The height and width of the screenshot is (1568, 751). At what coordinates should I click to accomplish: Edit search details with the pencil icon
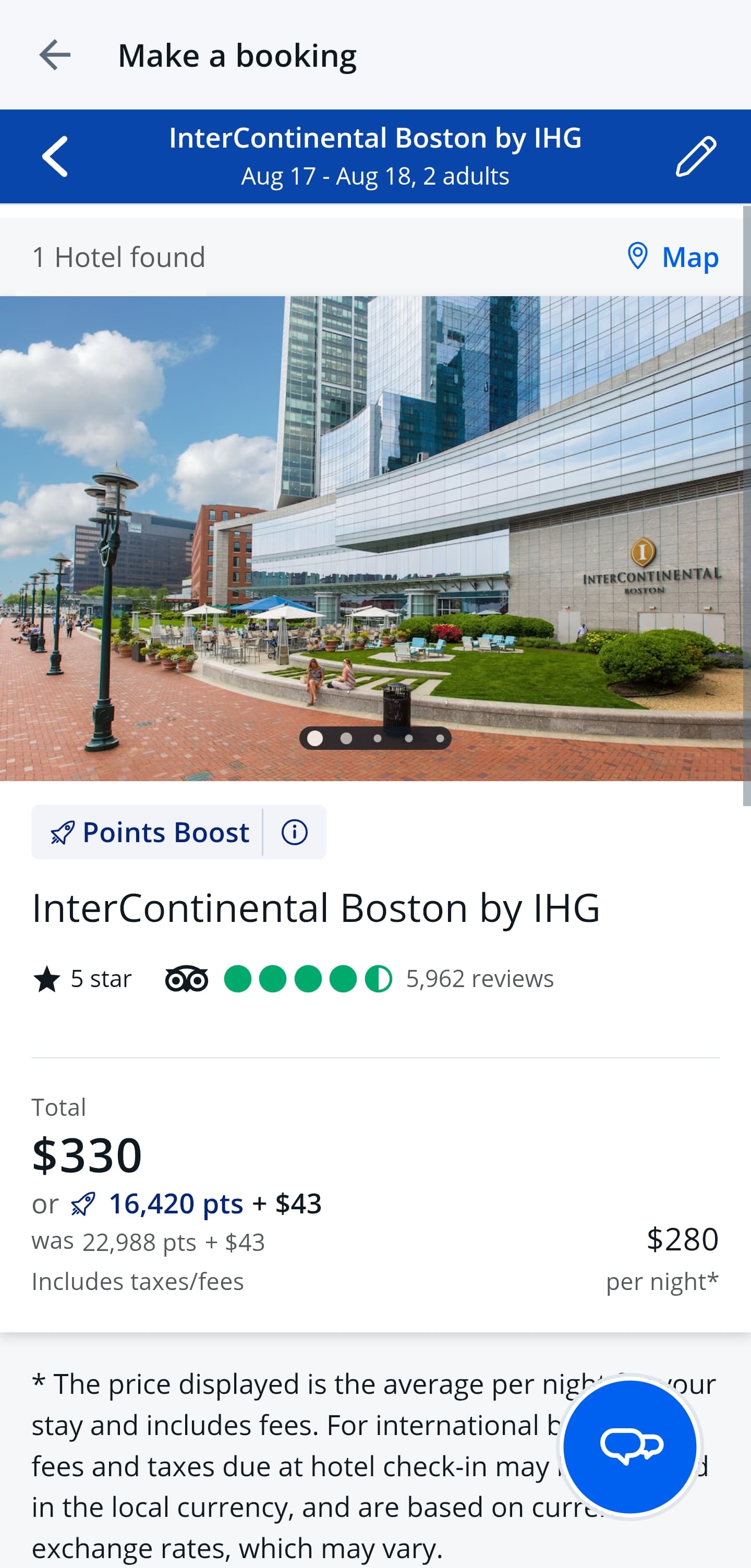tap(696, 156)
